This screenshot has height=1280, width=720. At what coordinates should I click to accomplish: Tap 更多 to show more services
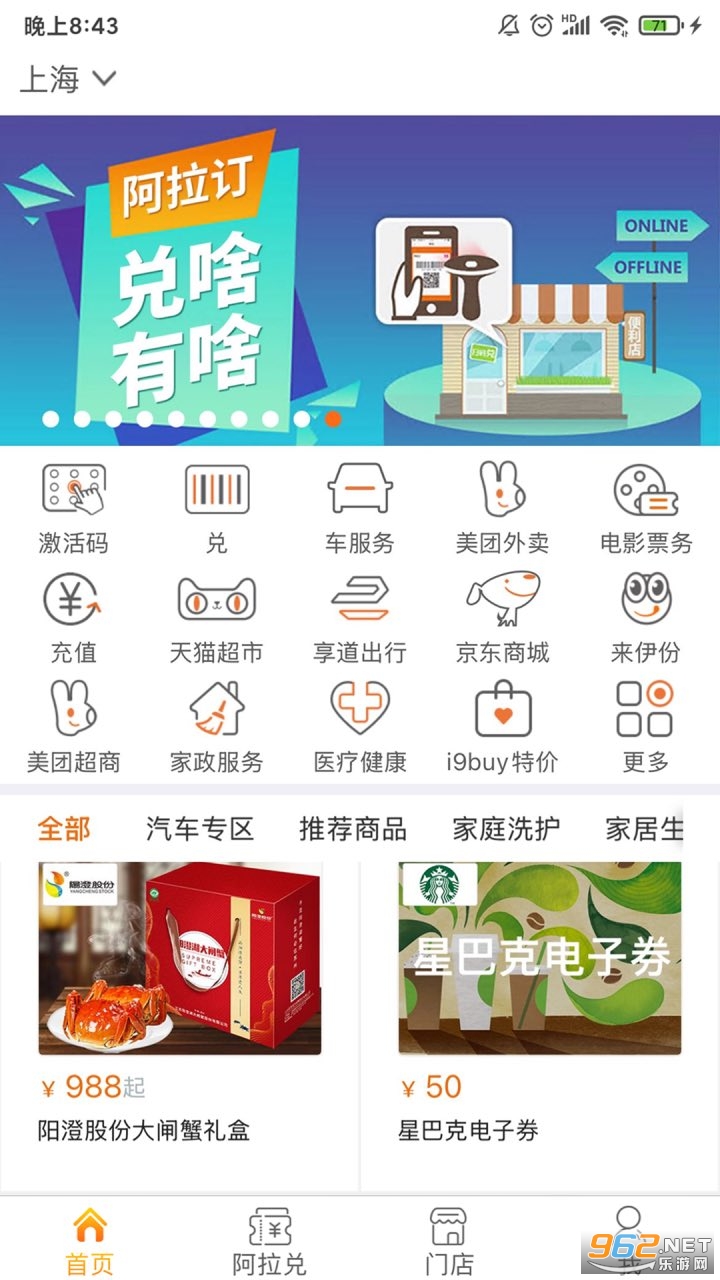click(648, 726)
